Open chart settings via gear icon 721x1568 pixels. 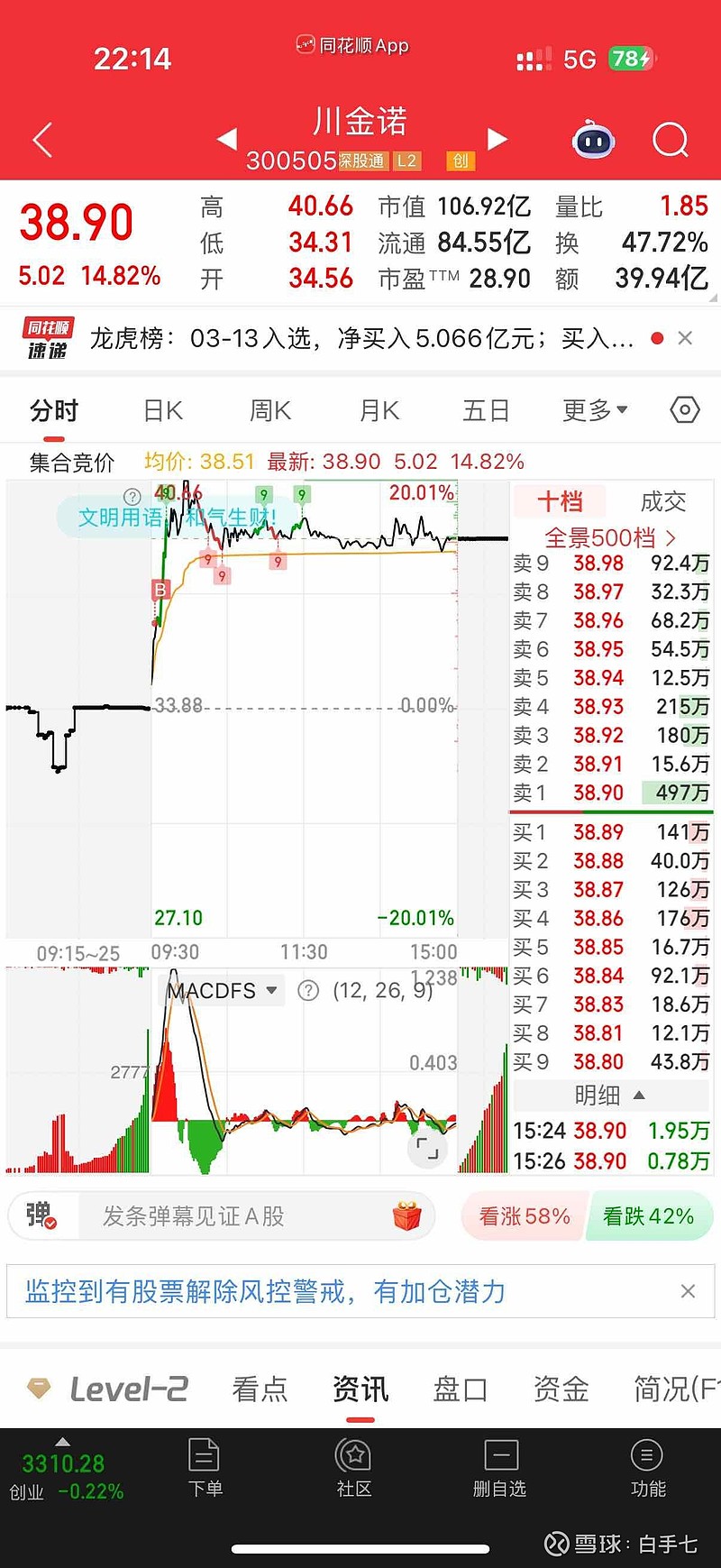(x=684, y=410)
